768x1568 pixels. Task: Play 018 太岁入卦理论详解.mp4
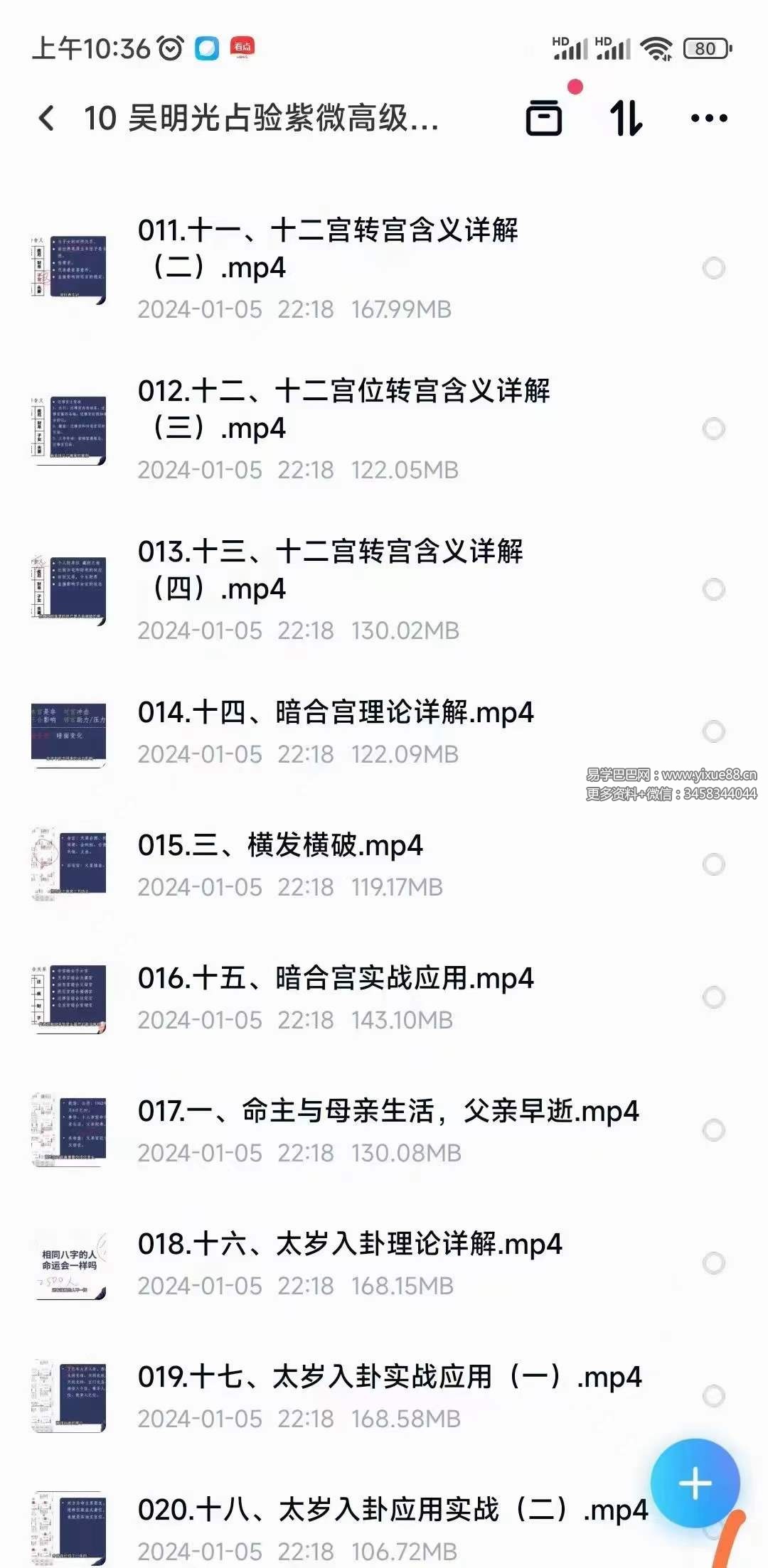click(x=350, y=1245)
